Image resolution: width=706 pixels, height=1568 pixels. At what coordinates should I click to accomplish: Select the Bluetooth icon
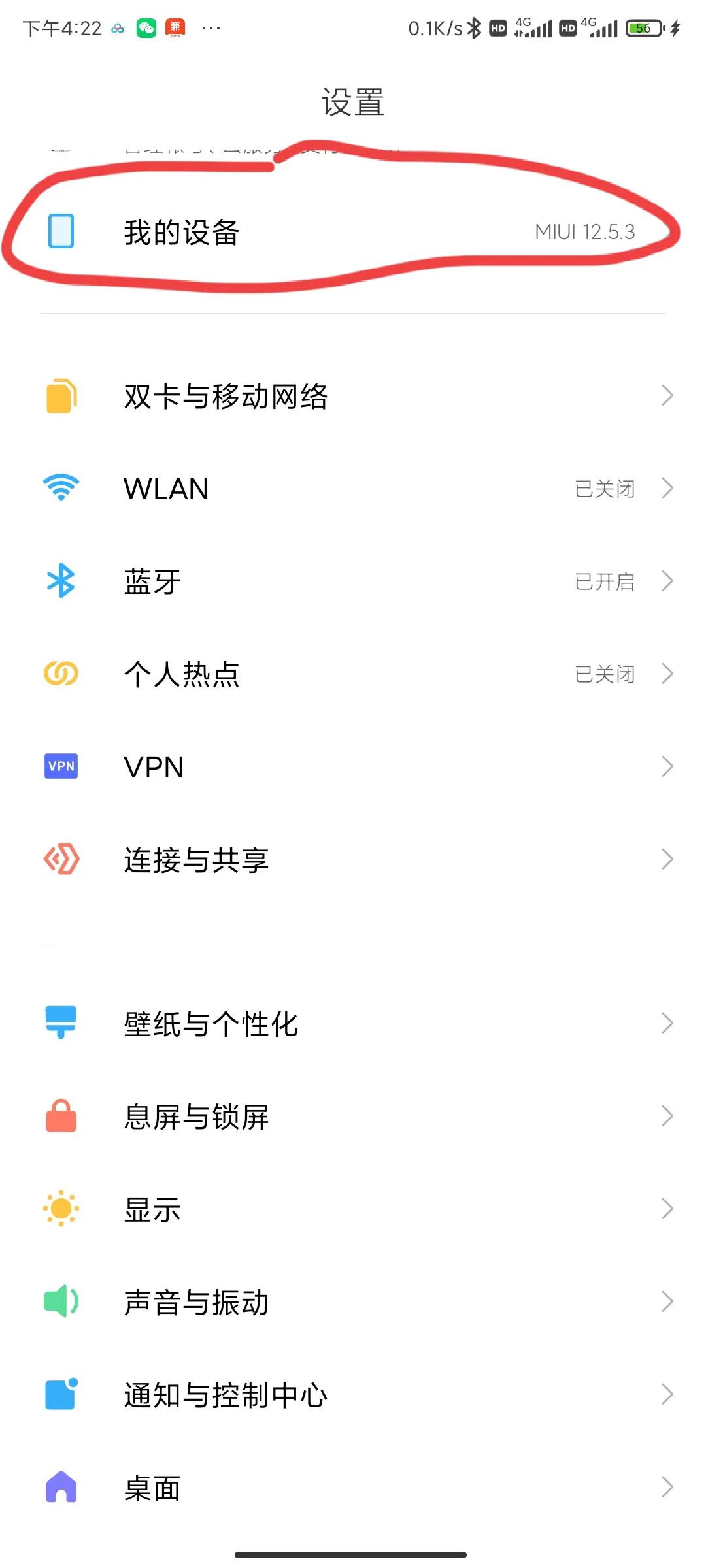pyautogui.click(x=60, y=580)
